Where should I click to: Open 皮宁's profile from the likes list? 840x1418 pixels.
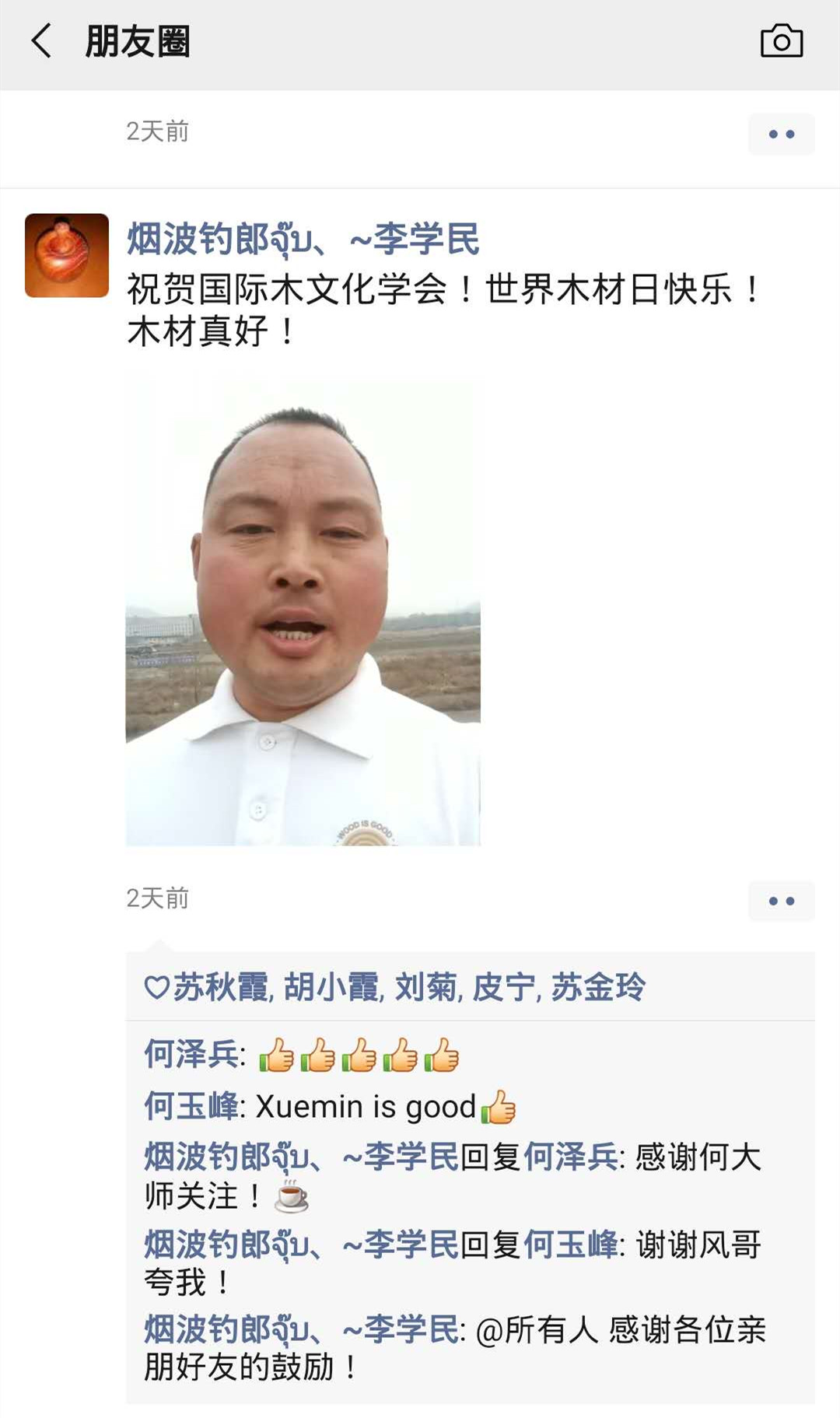(504, 987)
